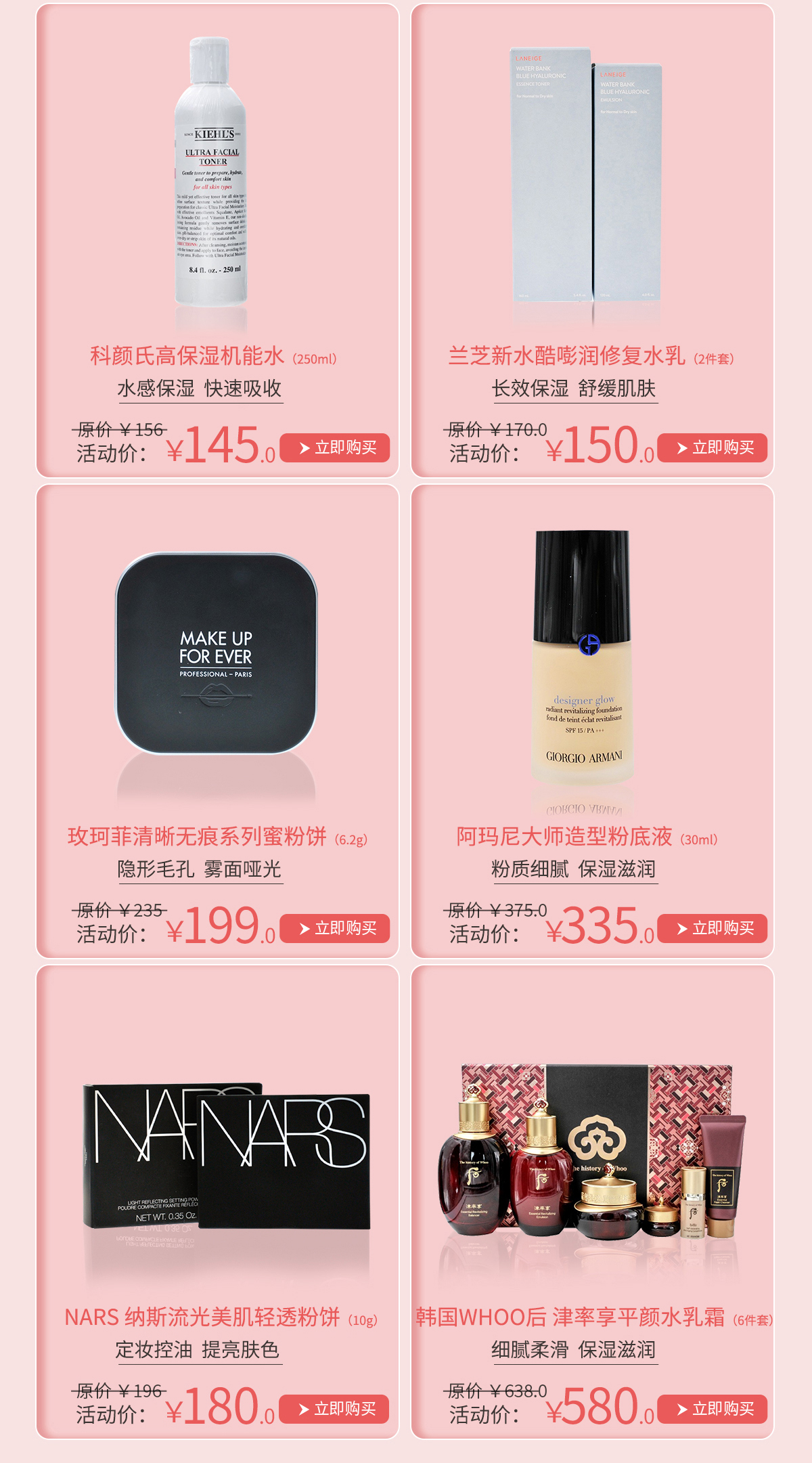Buy the Kiehl's 科颜氏高保湿机能水 now

334,447
